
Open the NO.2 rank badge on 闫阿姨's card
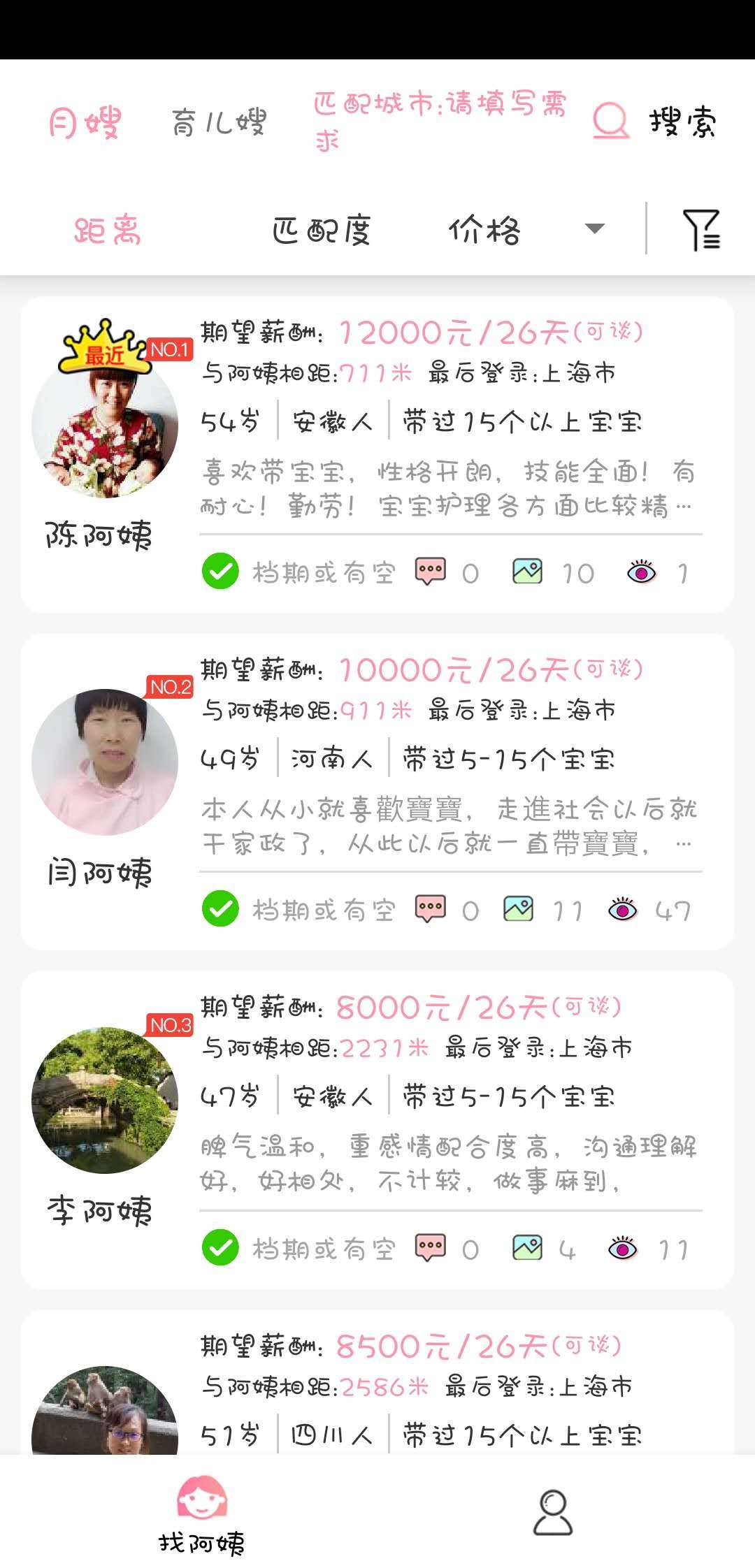click(168, 688)
